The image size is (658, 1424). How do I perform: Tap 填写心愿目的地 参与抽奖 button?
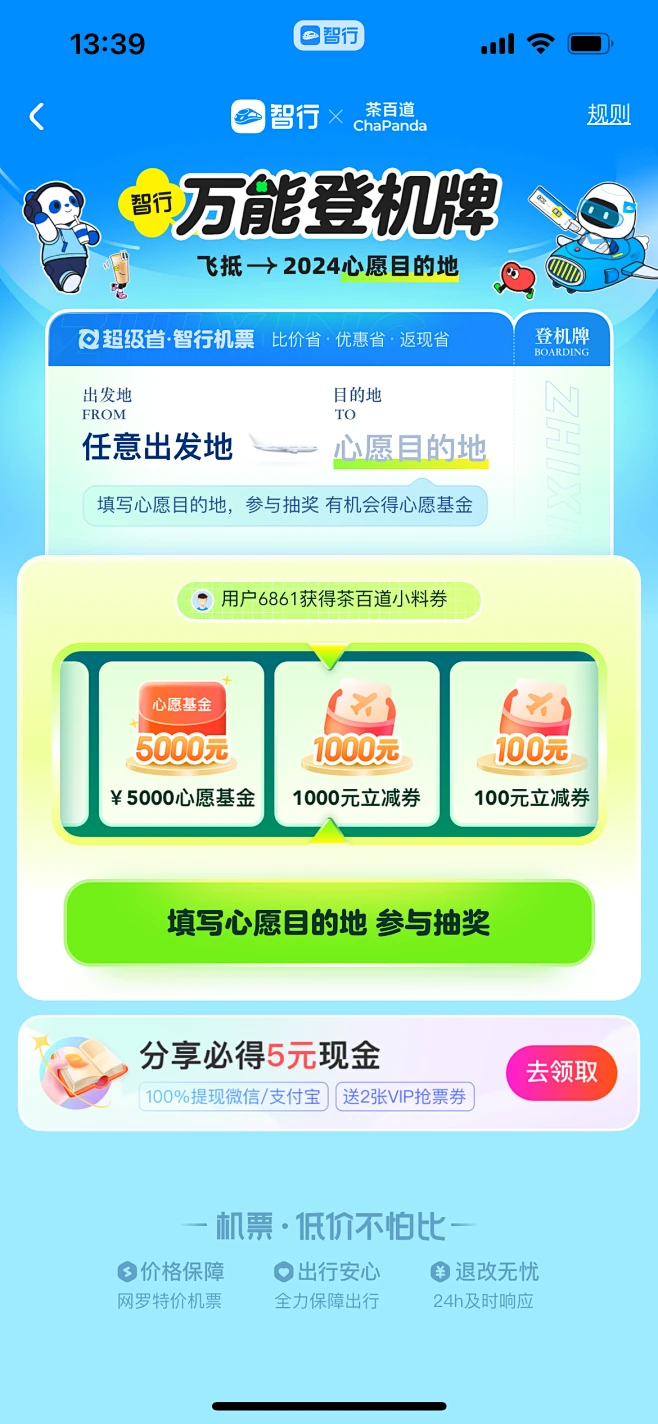[x=329, y=922]
